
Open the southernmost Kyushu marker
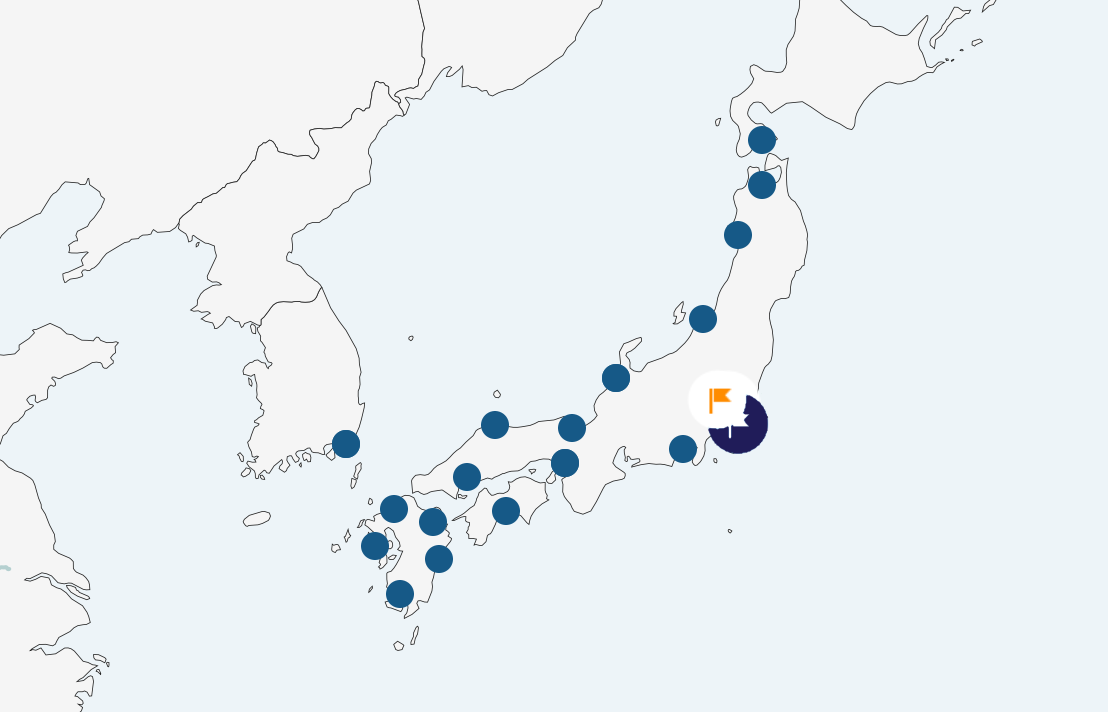(400, 594)
